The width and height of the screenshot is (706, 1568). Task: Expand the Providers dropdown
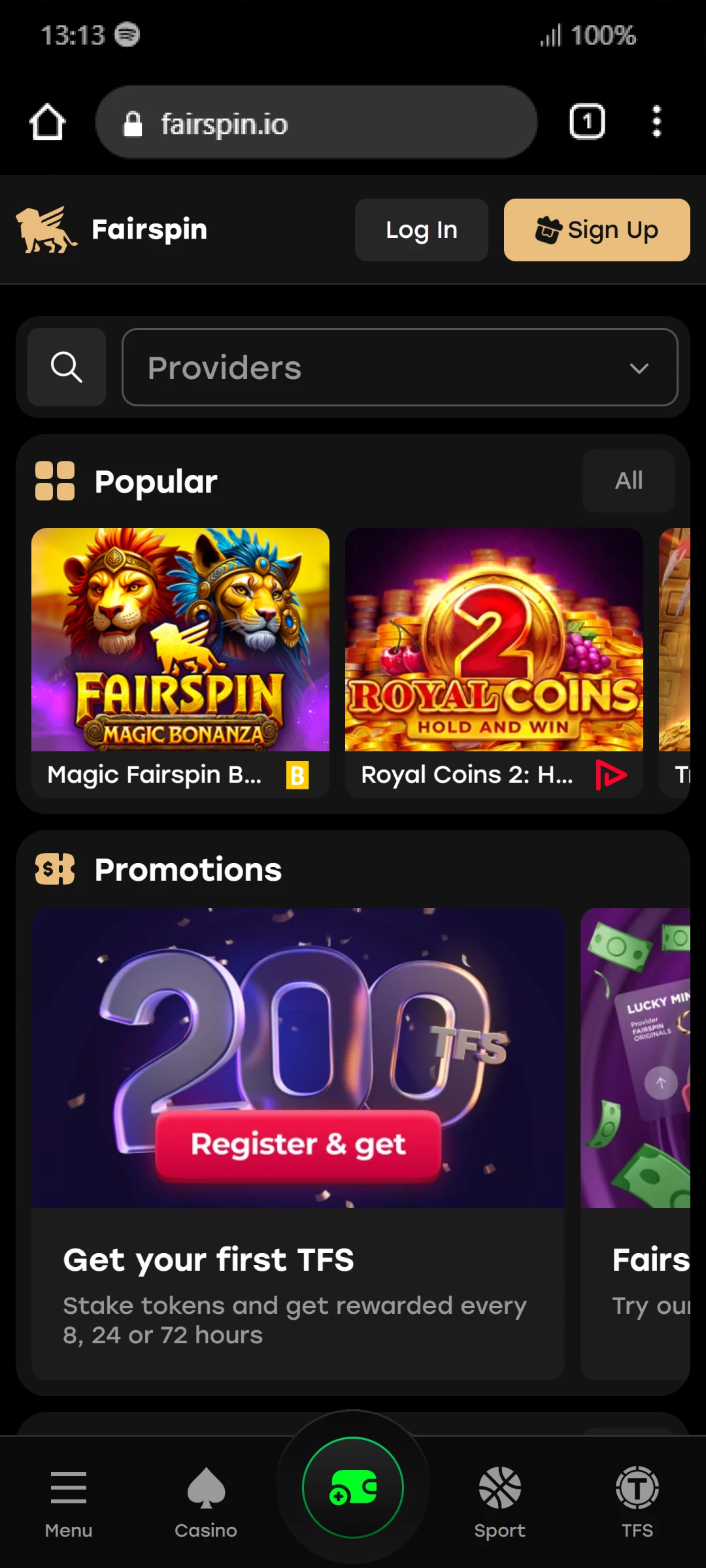point(399,367)
